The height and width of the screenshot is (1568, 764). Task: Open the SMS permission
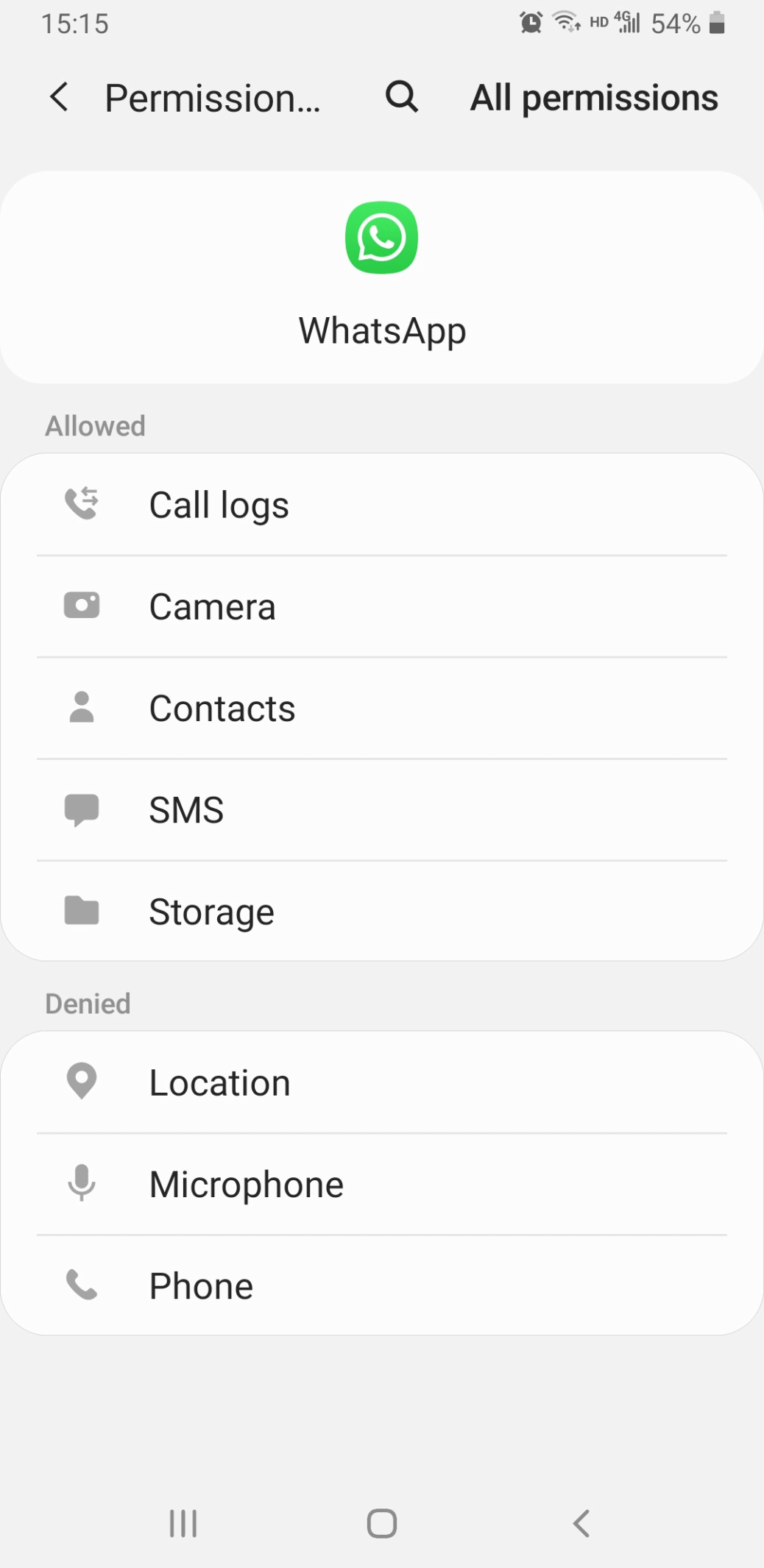[x=382, y=809]
